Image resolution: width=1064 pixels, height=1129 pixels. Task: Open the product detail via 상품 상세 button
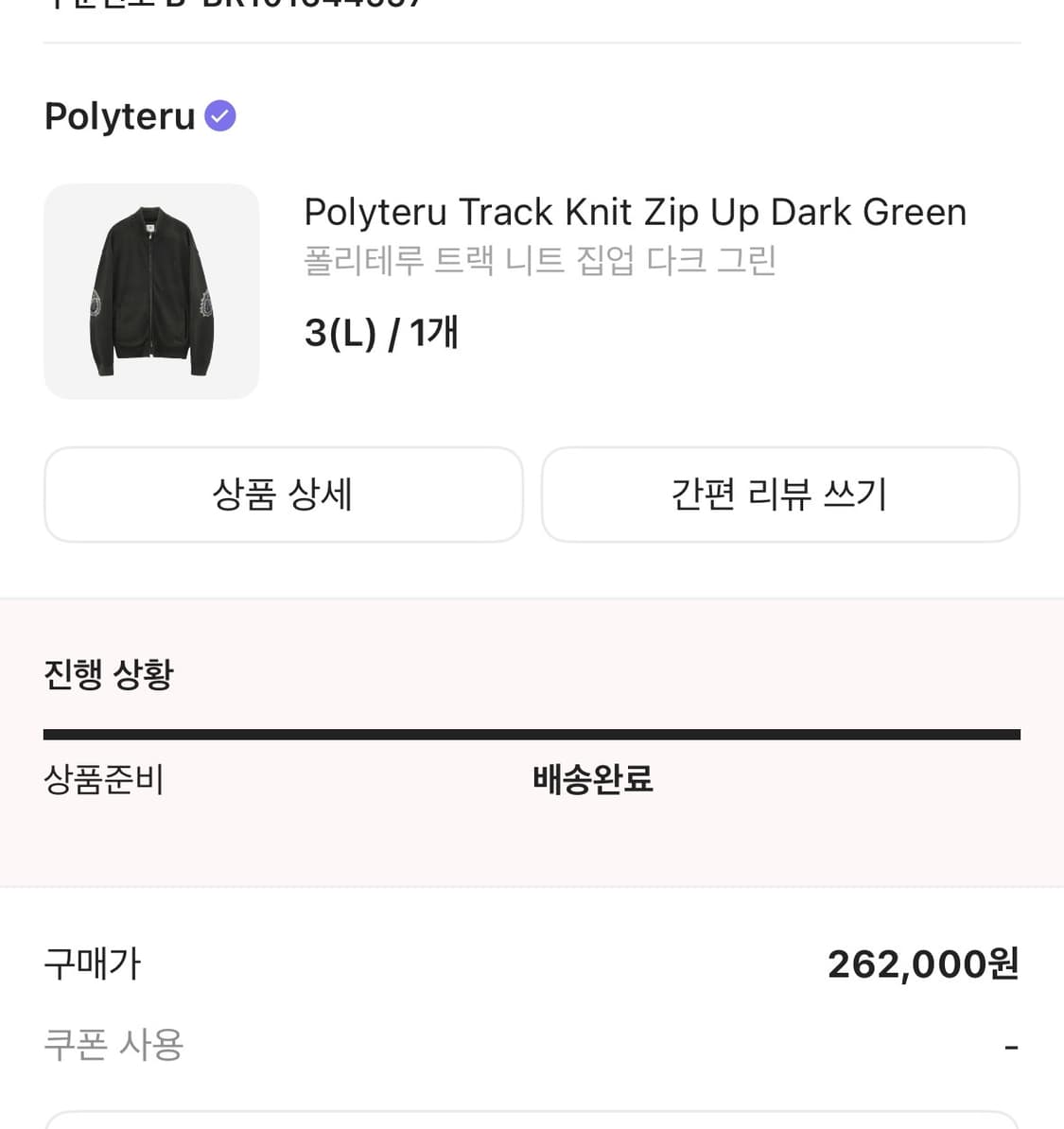click(283, 495)
